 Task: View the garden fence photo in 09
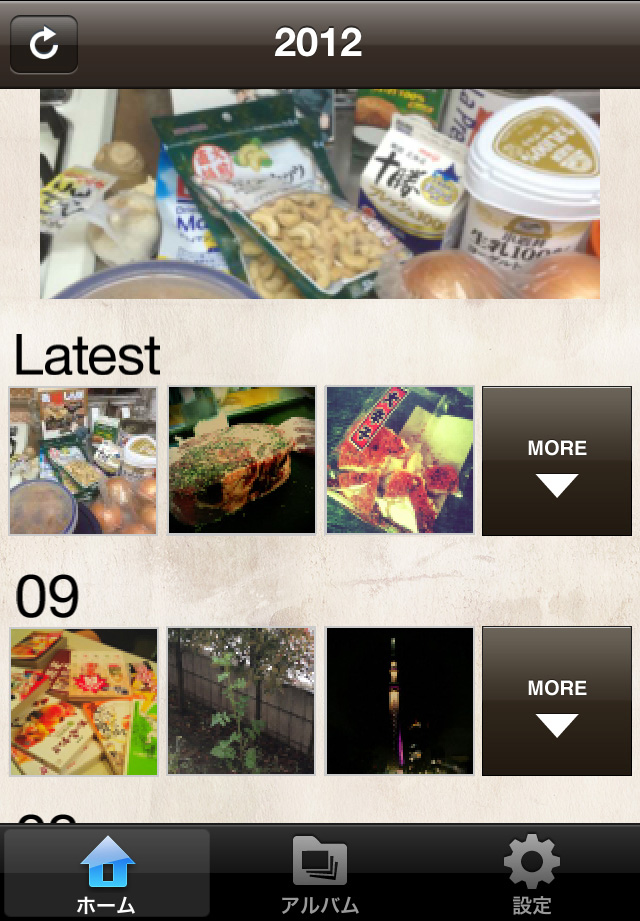(x=241, y=701)
